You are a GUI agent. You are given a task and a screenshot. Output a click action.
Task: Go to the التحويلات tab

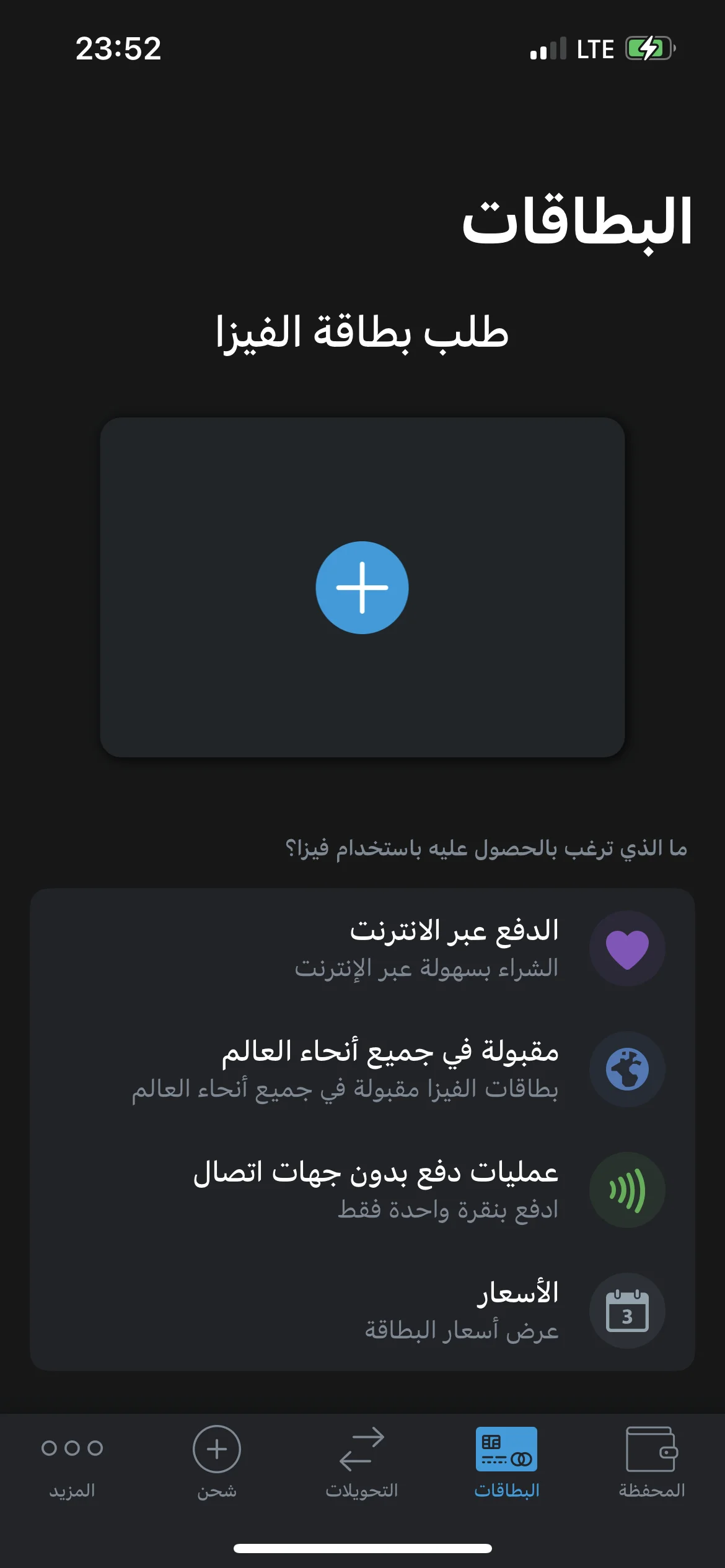[362, 1461]
